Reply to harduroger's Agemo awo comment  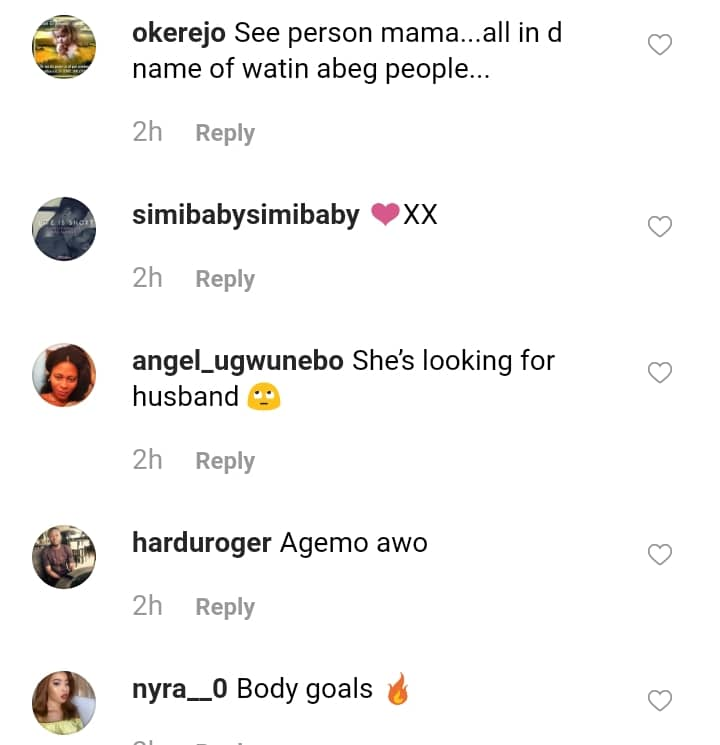[x=225, y=607]
